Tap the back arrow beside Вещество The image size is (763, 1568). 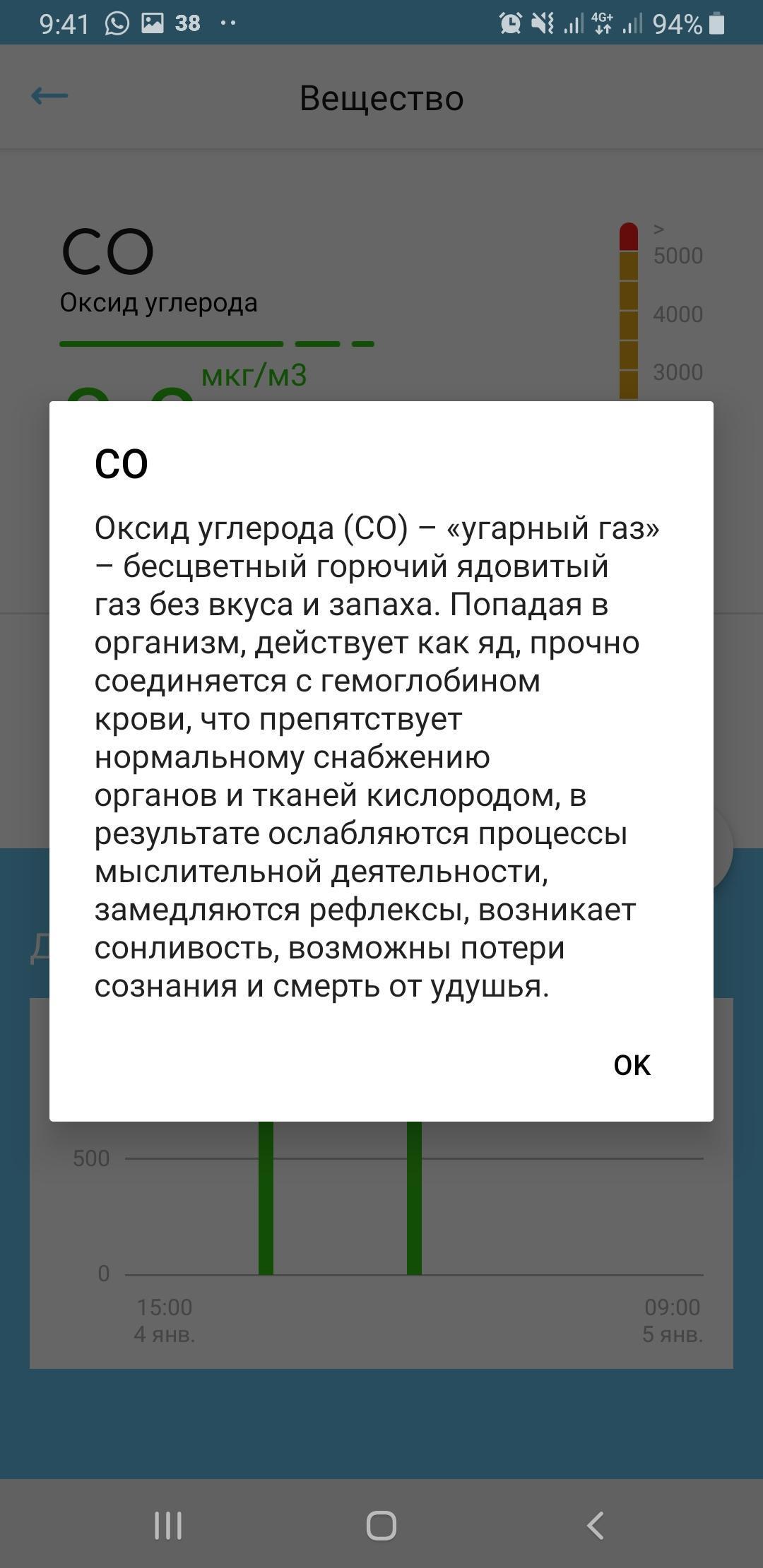49,96
